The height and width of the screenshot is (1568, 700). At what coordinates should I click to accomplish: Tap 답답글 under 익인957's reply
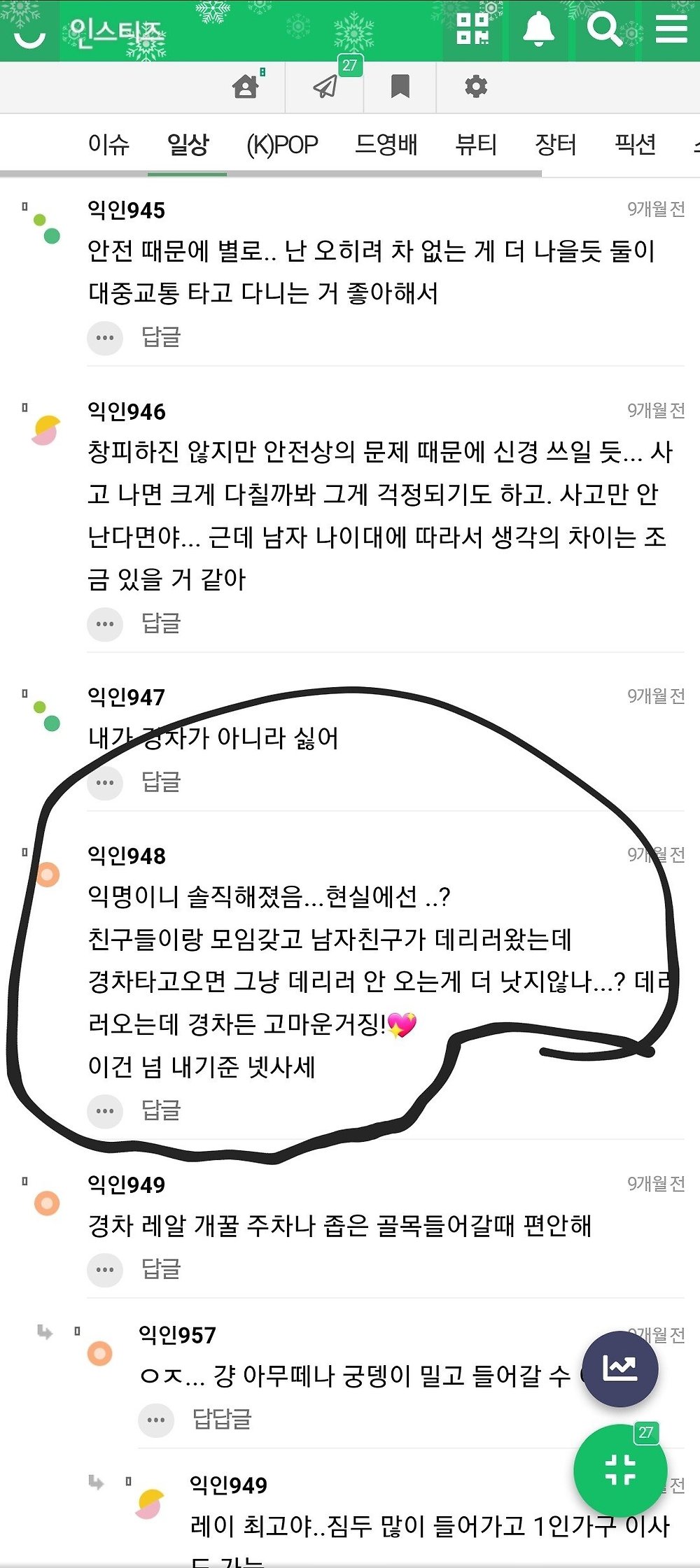(222, 1419)
